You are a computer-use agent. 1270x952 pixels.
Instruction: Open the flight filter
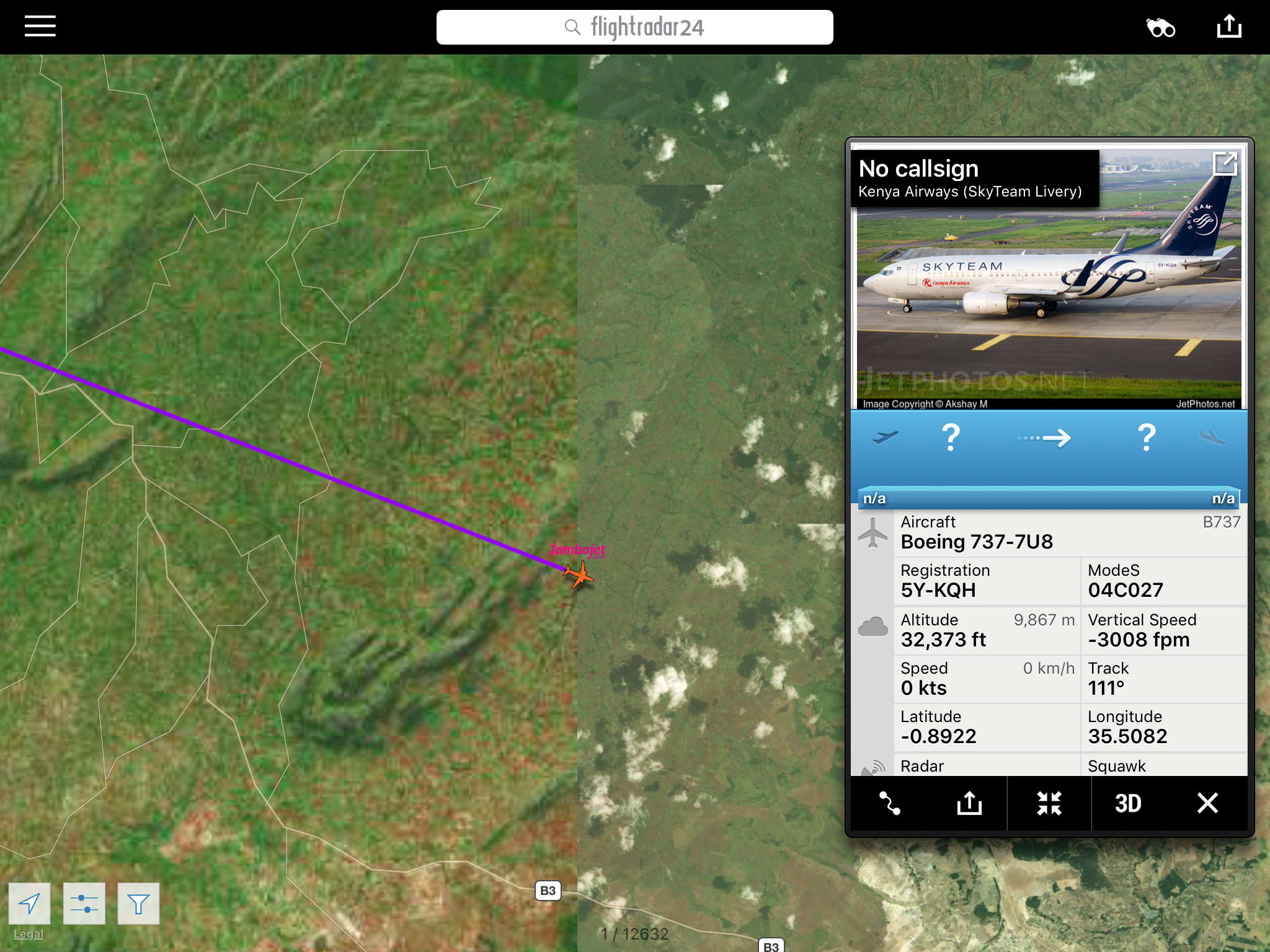click(x=138, y=903)
